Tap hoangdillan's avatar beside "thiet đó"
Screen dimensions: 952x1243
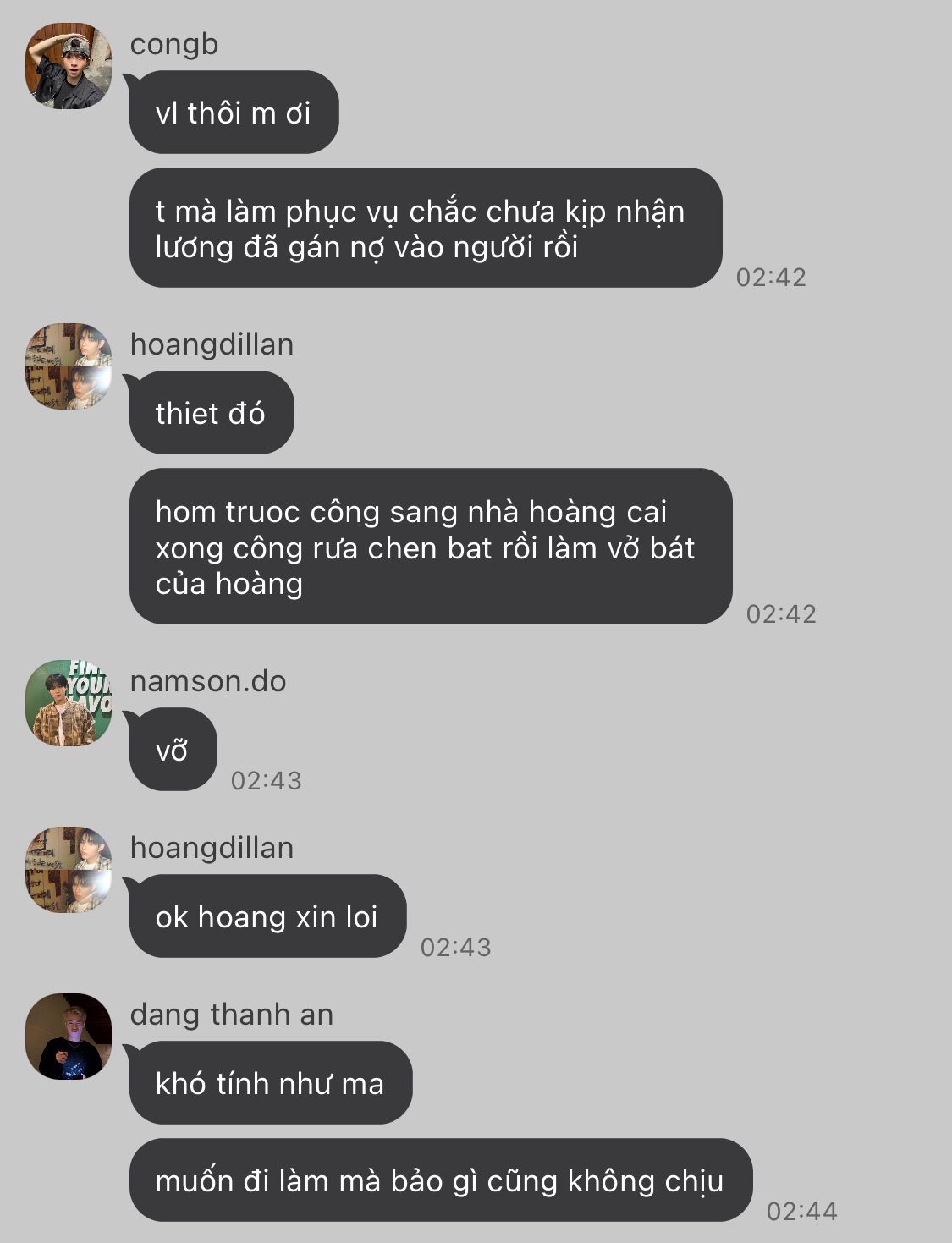pyautogui.click(x=69, y=366)
